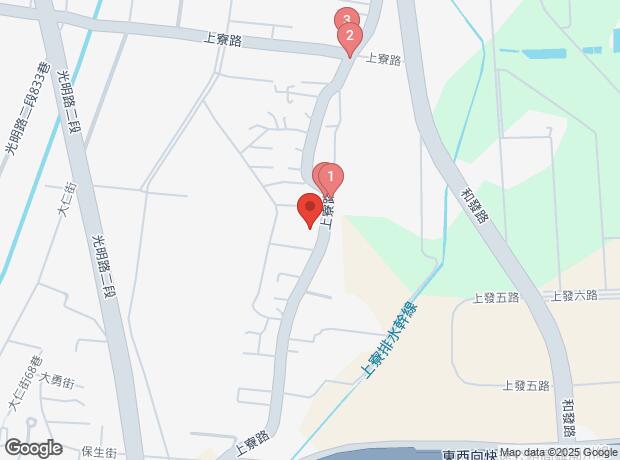This screenshot has height=460, width=620.
Task: Select map marker number 3
Action: [x=345, y=17]
